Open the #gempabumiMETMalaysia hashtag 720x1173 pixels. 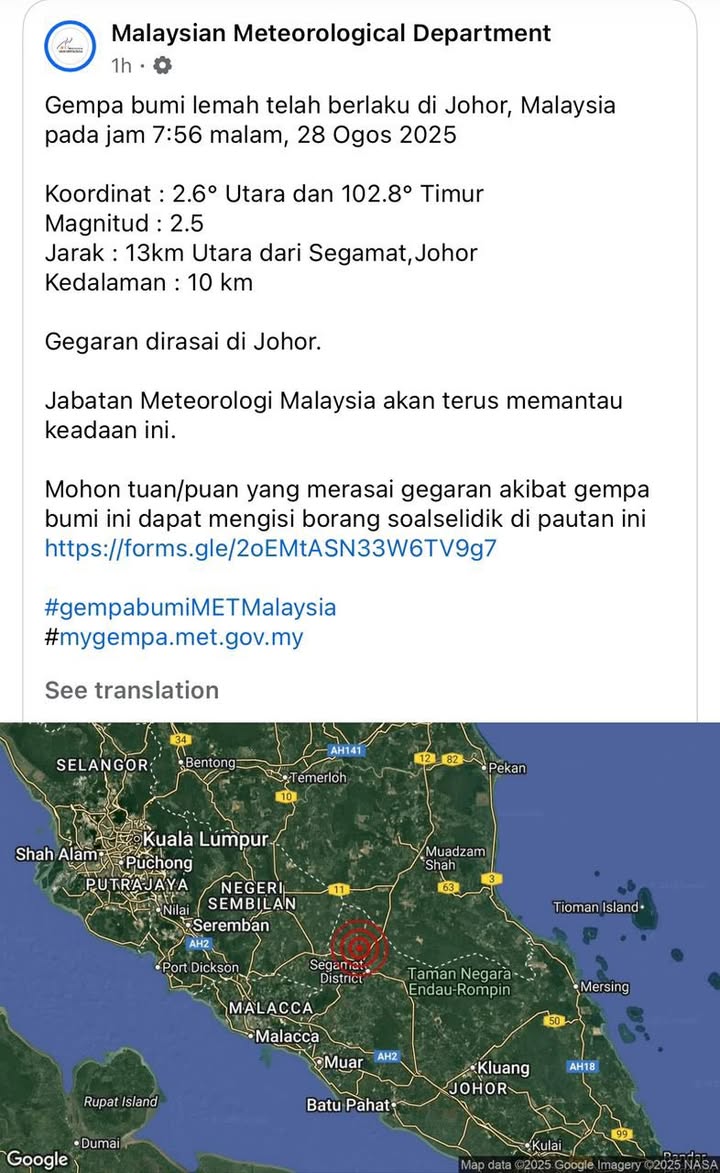(190, 607)
